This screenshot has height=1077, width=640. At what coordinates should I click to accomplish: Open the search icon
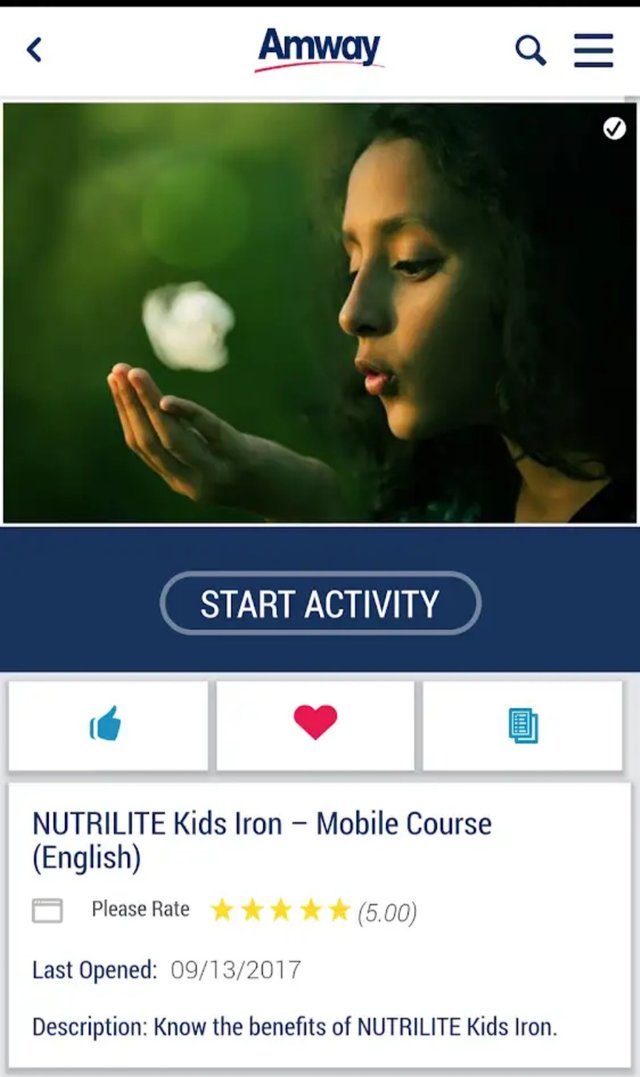531,50
